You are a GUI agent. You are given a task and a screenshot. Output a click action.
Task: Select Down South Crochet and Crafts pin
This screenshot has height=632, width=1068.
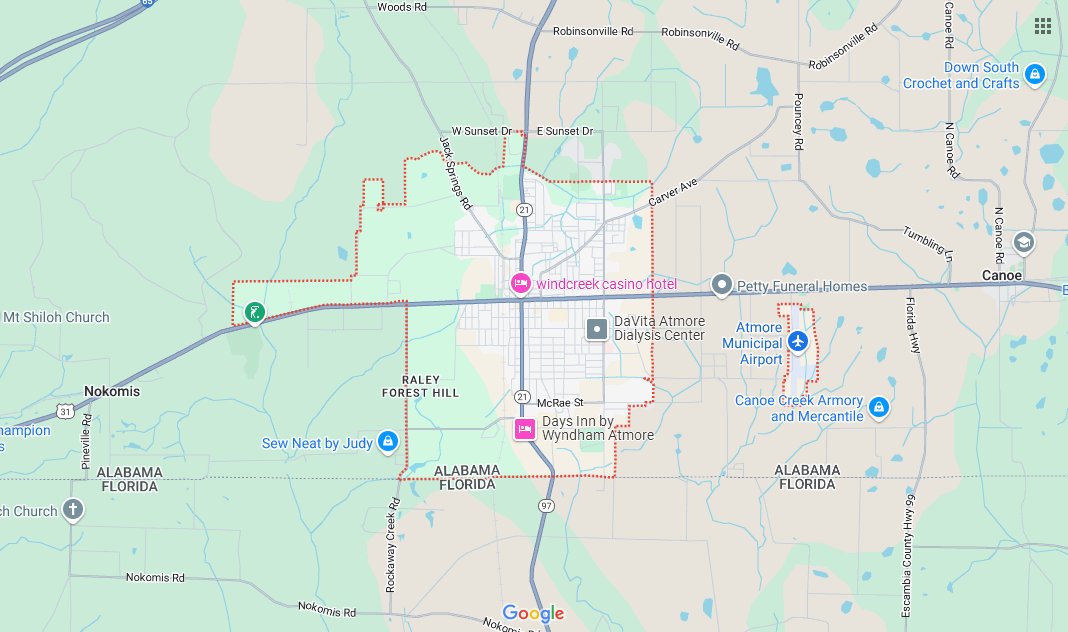[x=1034, y=74]
